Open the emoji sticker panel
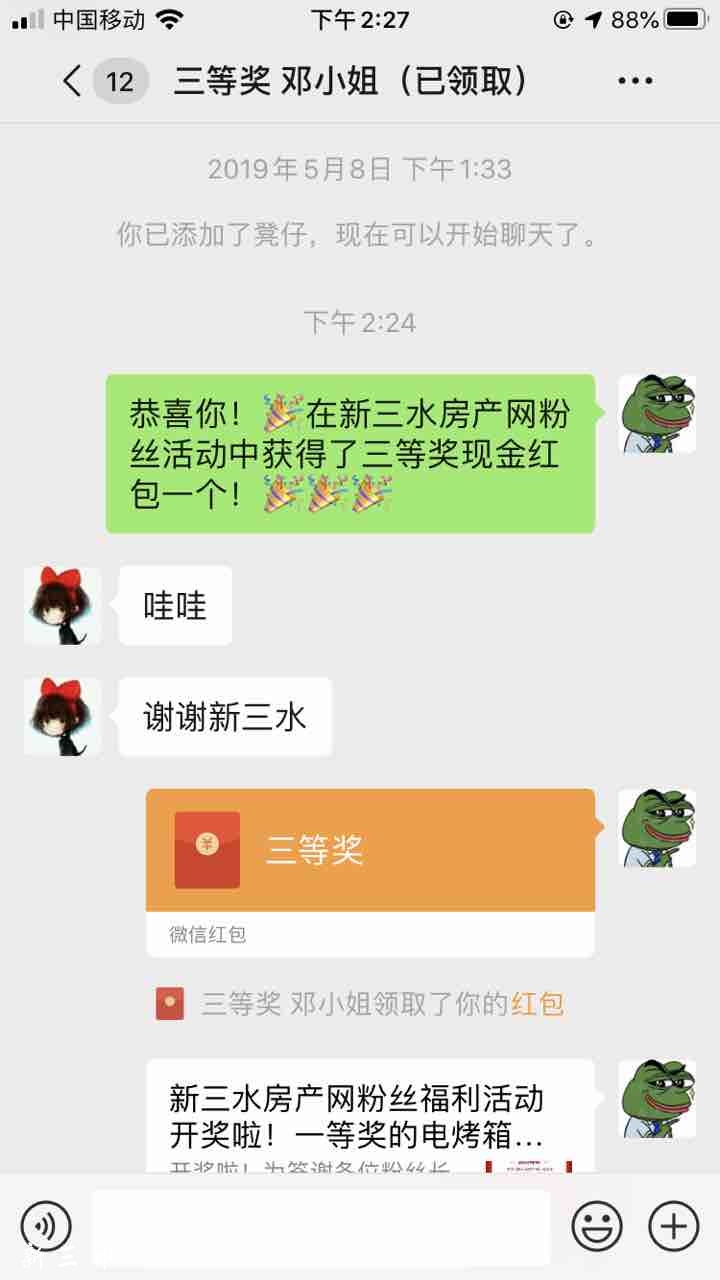720x1280 pixels. point(597,1225)
